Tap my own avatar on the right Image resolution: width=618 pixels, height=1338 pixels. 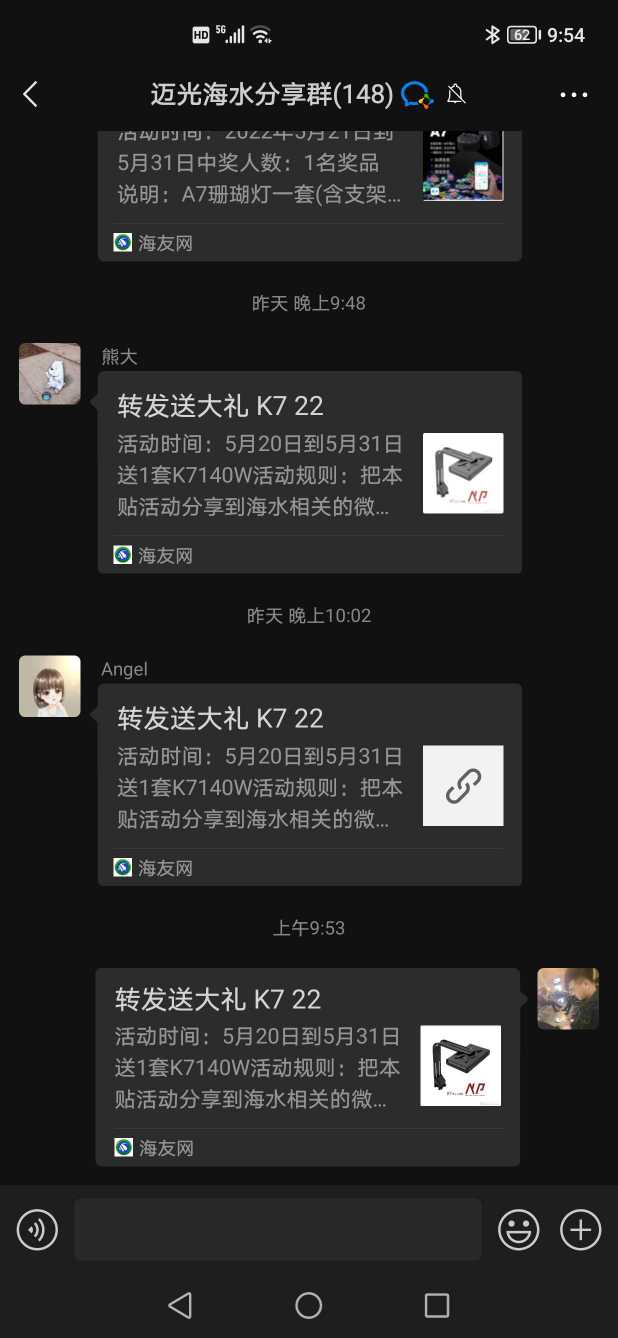tap(567, 998)
